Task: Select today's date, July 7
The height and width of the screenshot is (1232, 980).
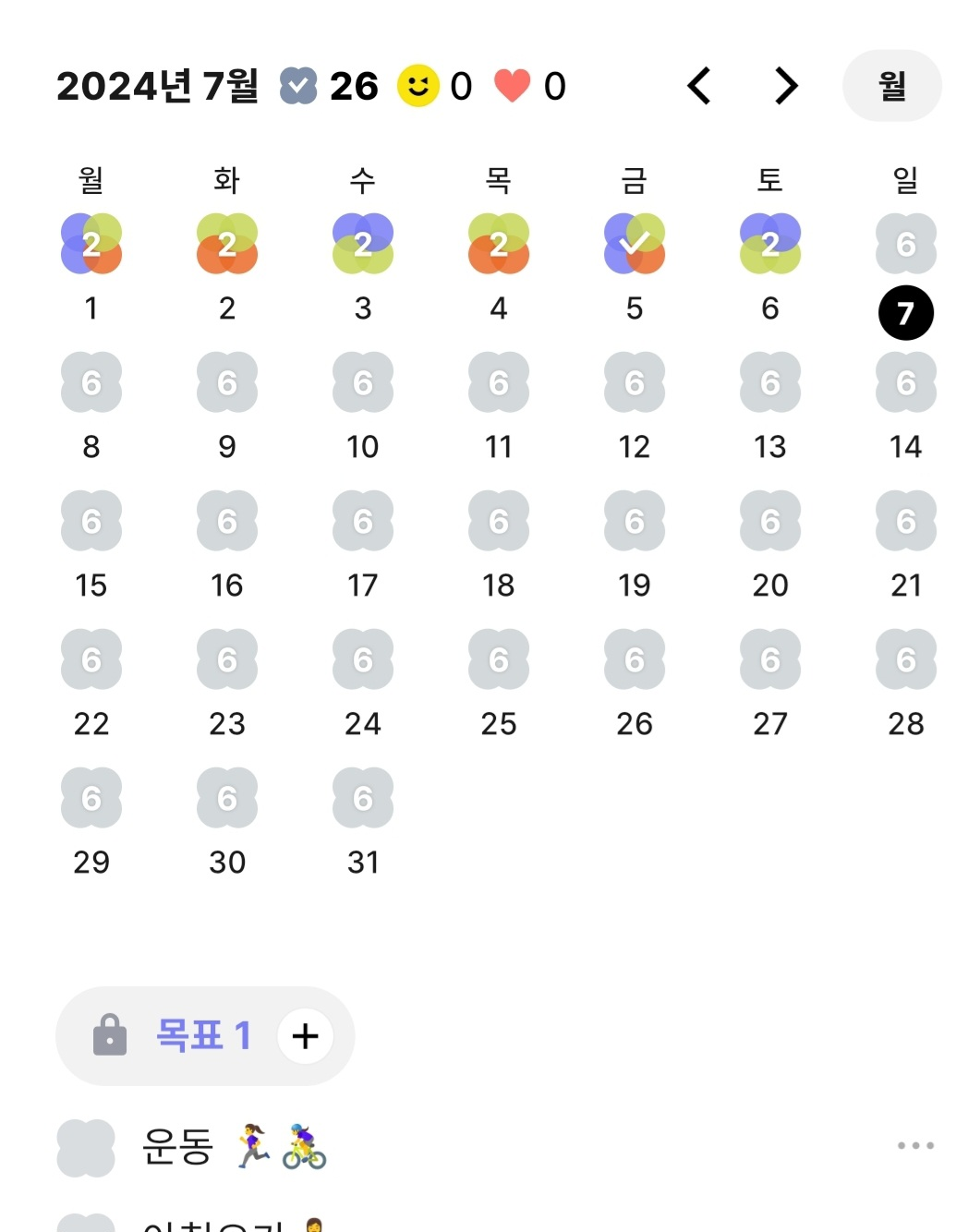Action: click(x=905, y=312)
